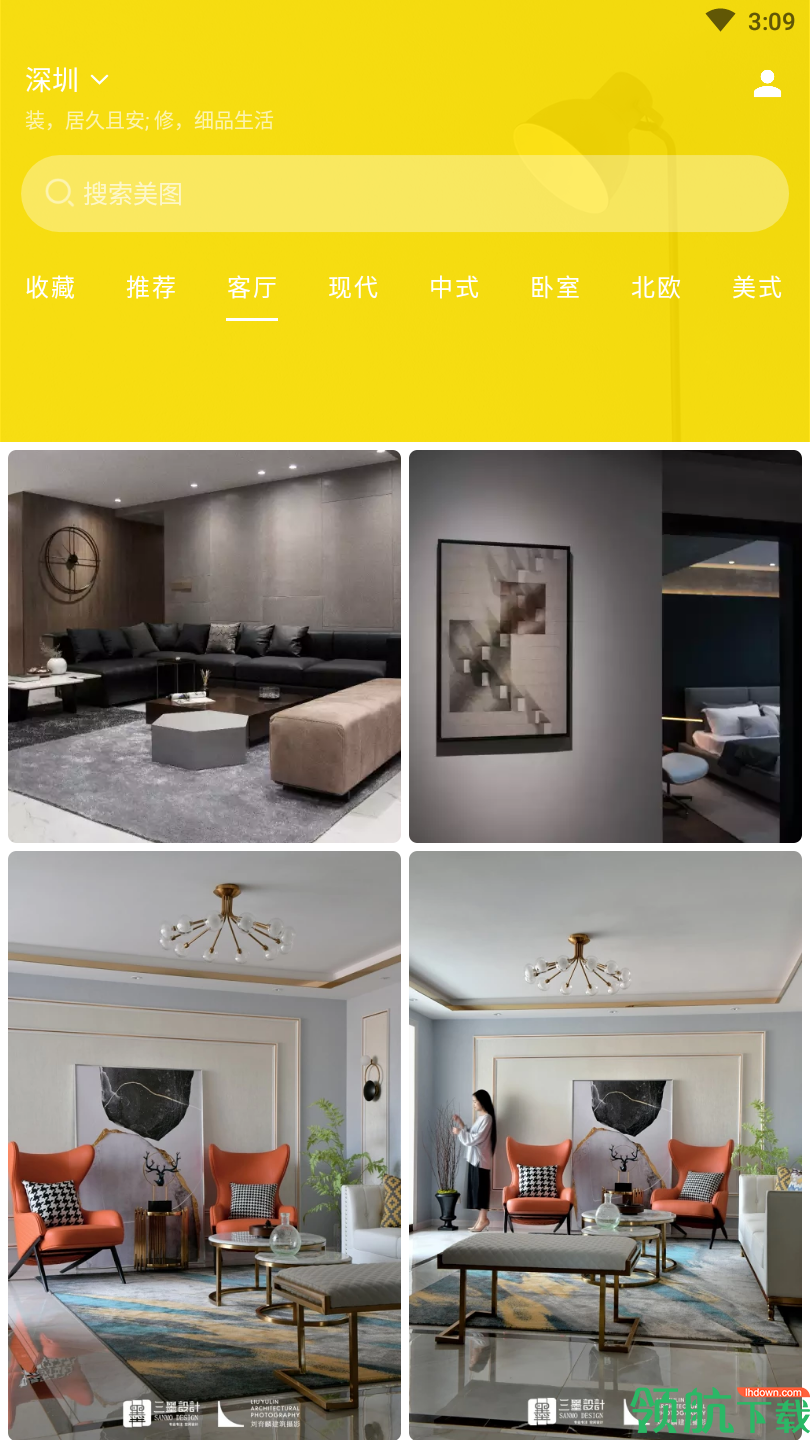Switch to the 北欧 tab
The height and width of the screenshot is (1440, 810).
pyautogui.click(x=656, y=288)
